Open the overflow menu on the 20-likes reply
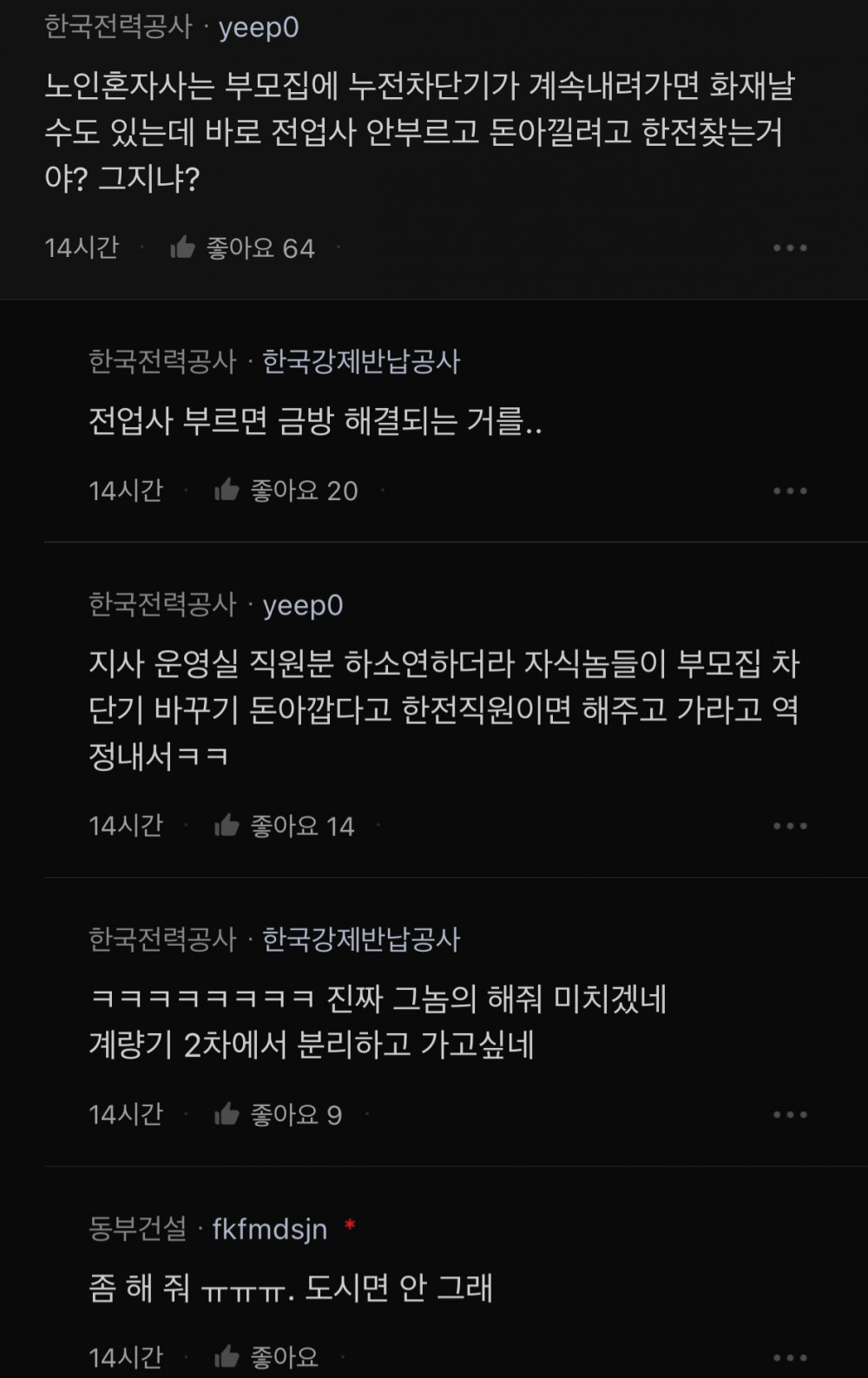The image size is (868, 1378). coord(790,491)
